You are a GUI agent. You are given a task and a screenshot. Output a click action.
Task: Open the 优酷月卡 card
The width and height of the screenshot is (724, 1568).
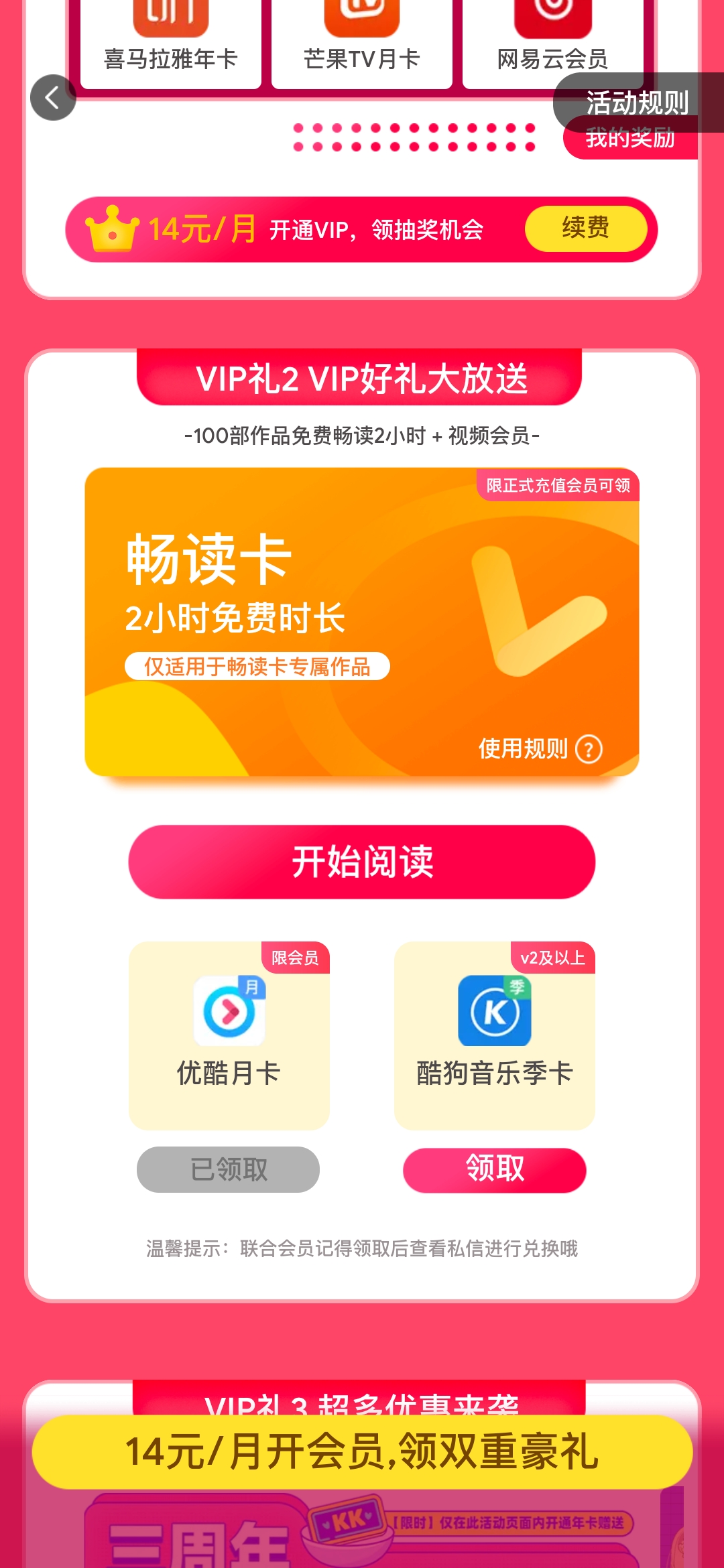pyautogui.click(x=229, y=1035)
